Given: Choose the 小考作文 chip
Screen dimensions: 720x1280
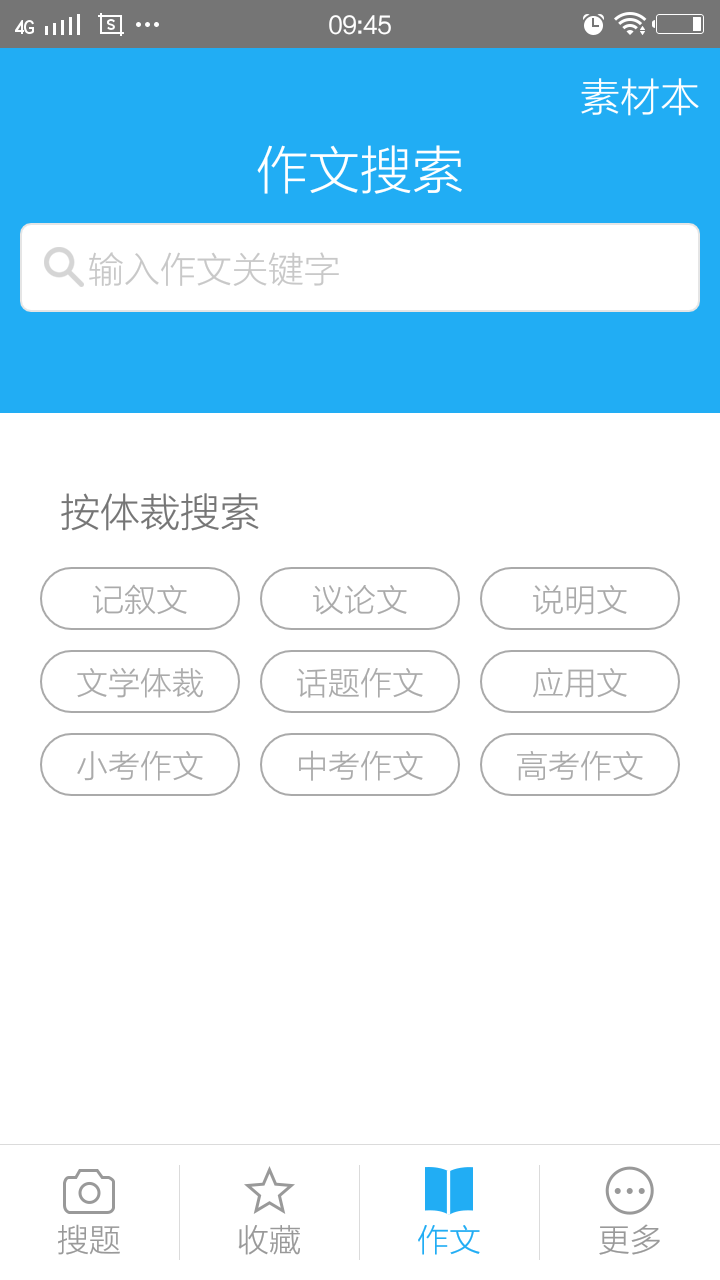Looking at the screenshot, I should (x=140, y=765).
